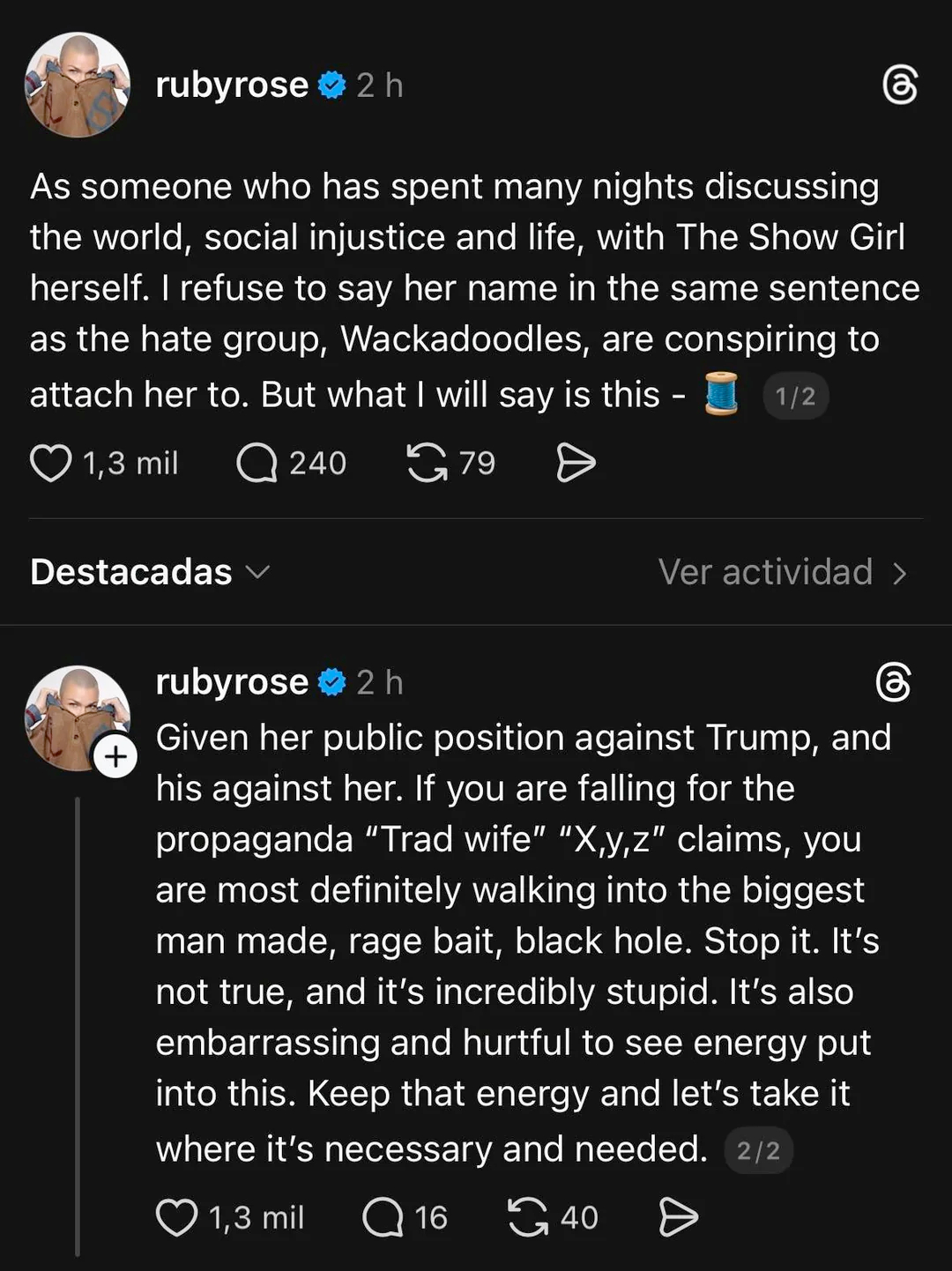The width and height of the screenshot is (952, 1271).
Task: Send the 2/2 reply to someone
Action: click(x=678, y=1218)
